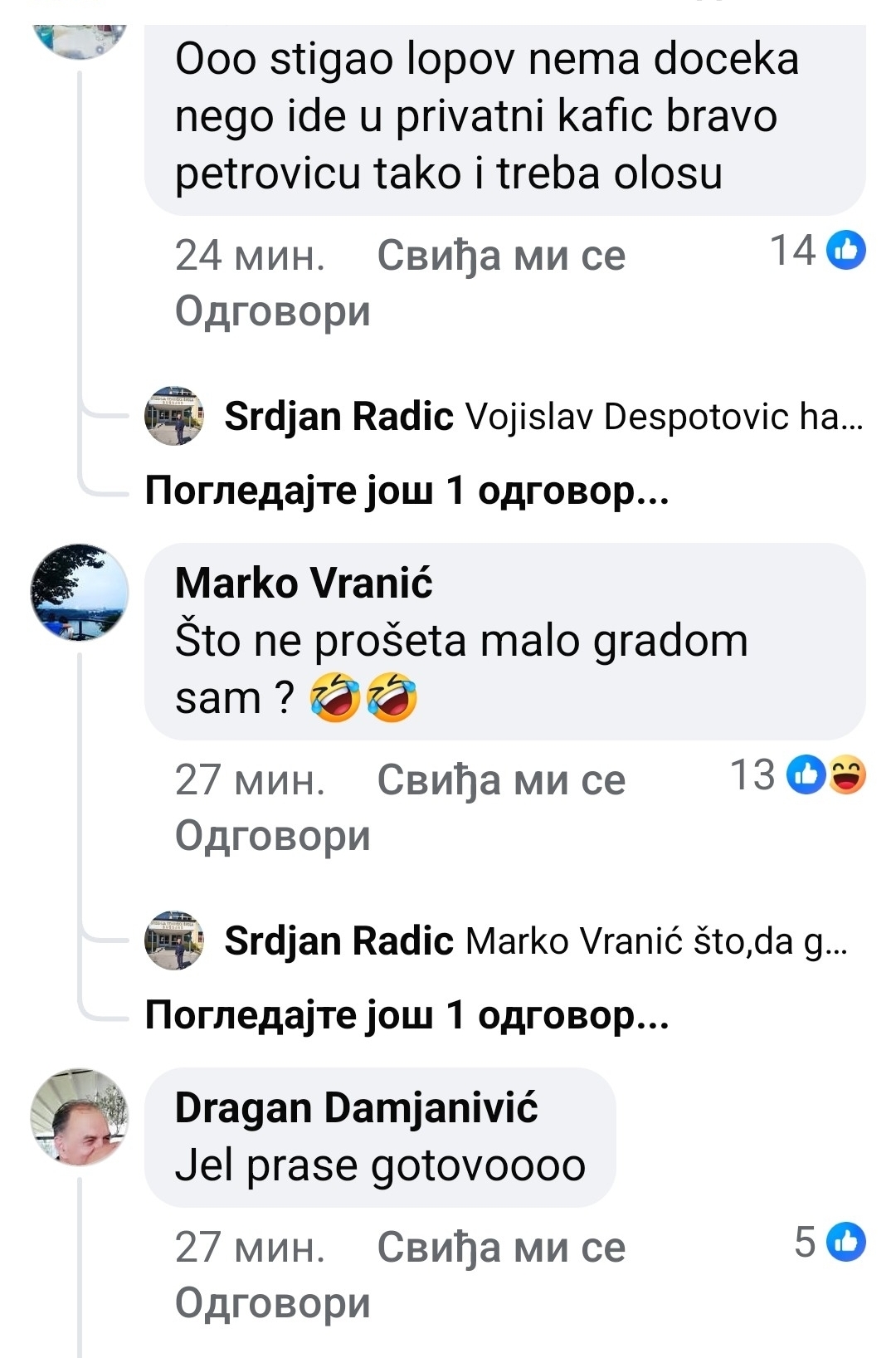
Task: Open Srdjan Radic's reply to Vojislav Despotovic
Action: (x=543, y=417)
